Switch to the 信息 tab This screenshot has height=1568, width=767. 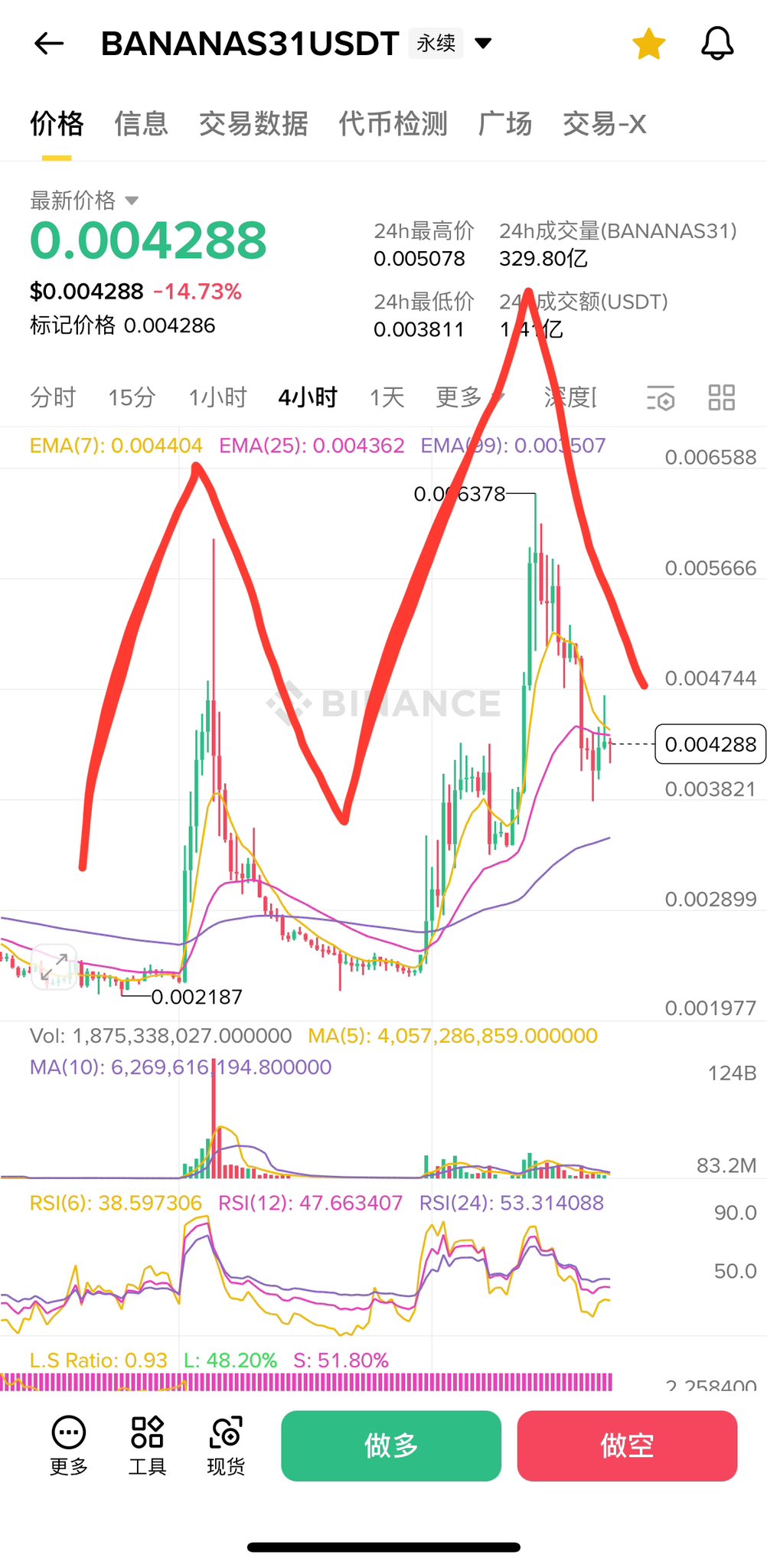[x=141, y=123]
